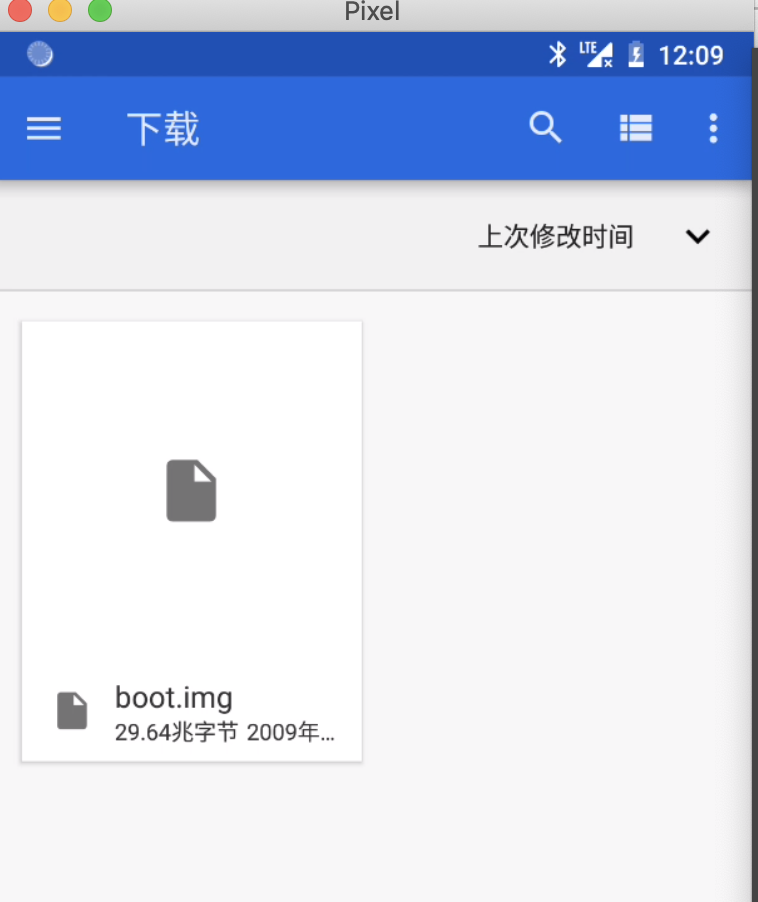Click the boot.img document icon
Viewport: 758px width, 902px height.
[191, 490]
